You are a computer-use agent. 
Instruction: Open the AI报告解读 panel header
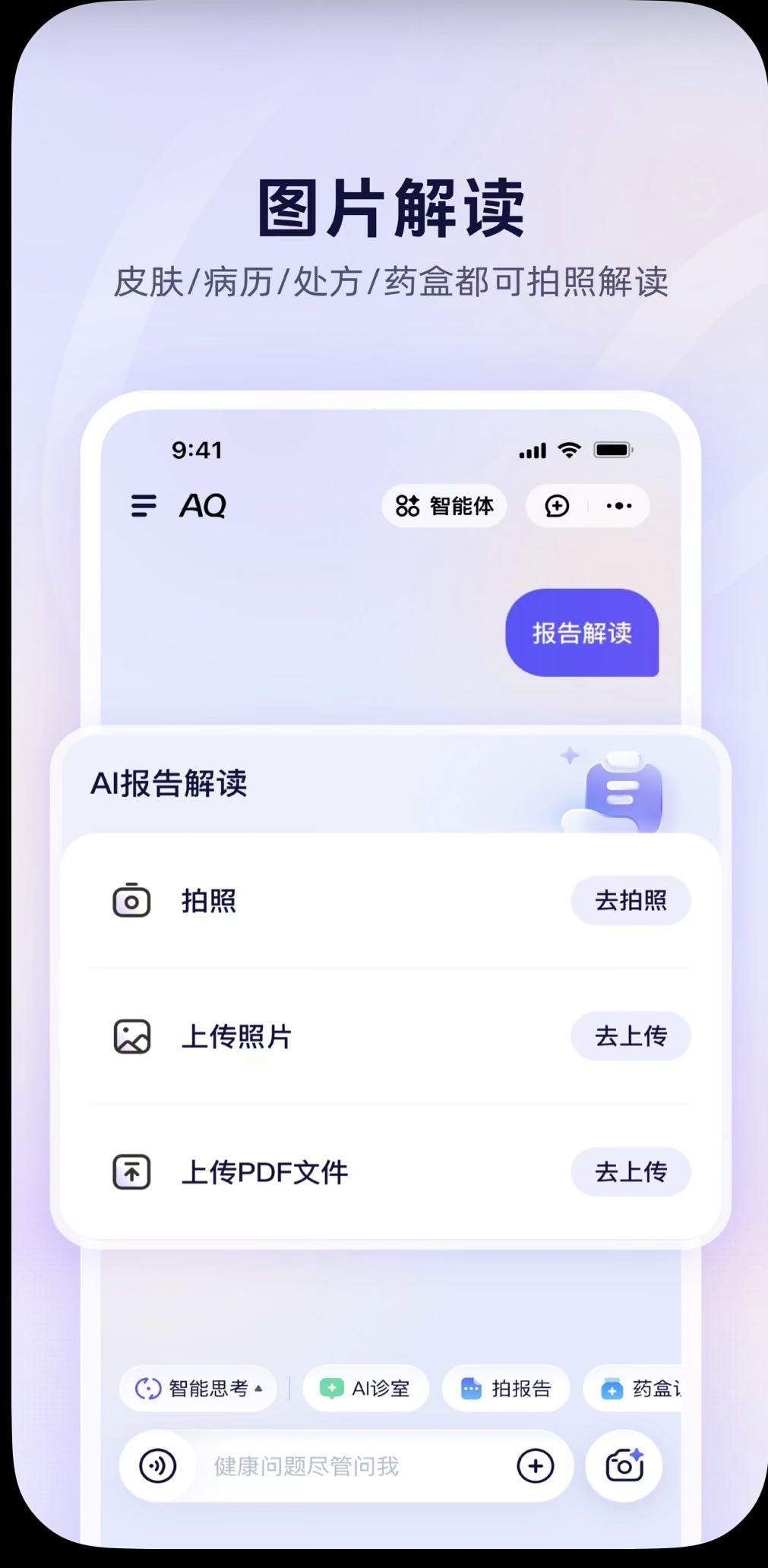(x=171, y=786)
